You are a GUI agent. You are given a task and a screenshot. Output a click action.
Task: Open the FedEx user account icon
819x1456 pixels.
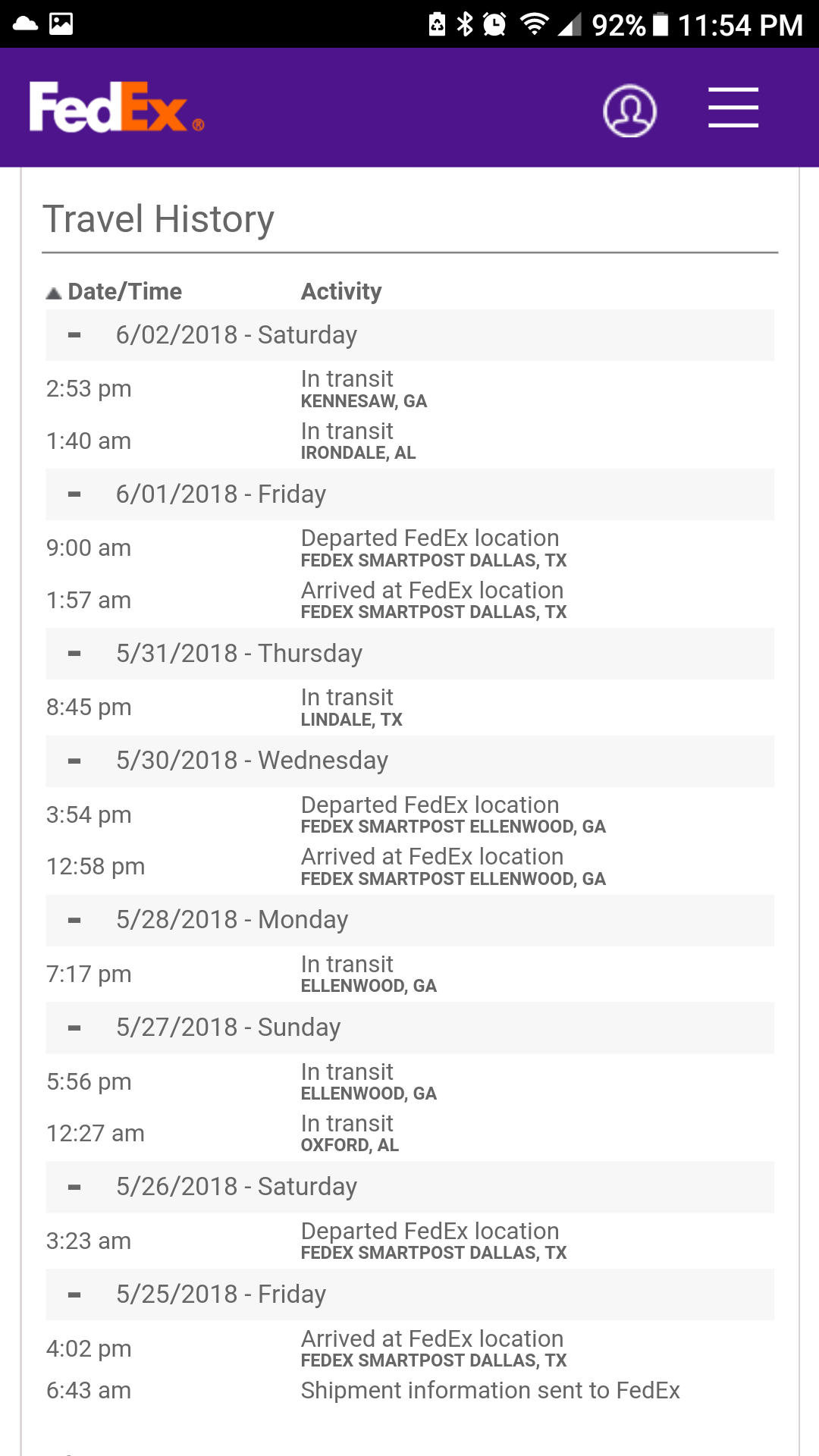point(629,111)
